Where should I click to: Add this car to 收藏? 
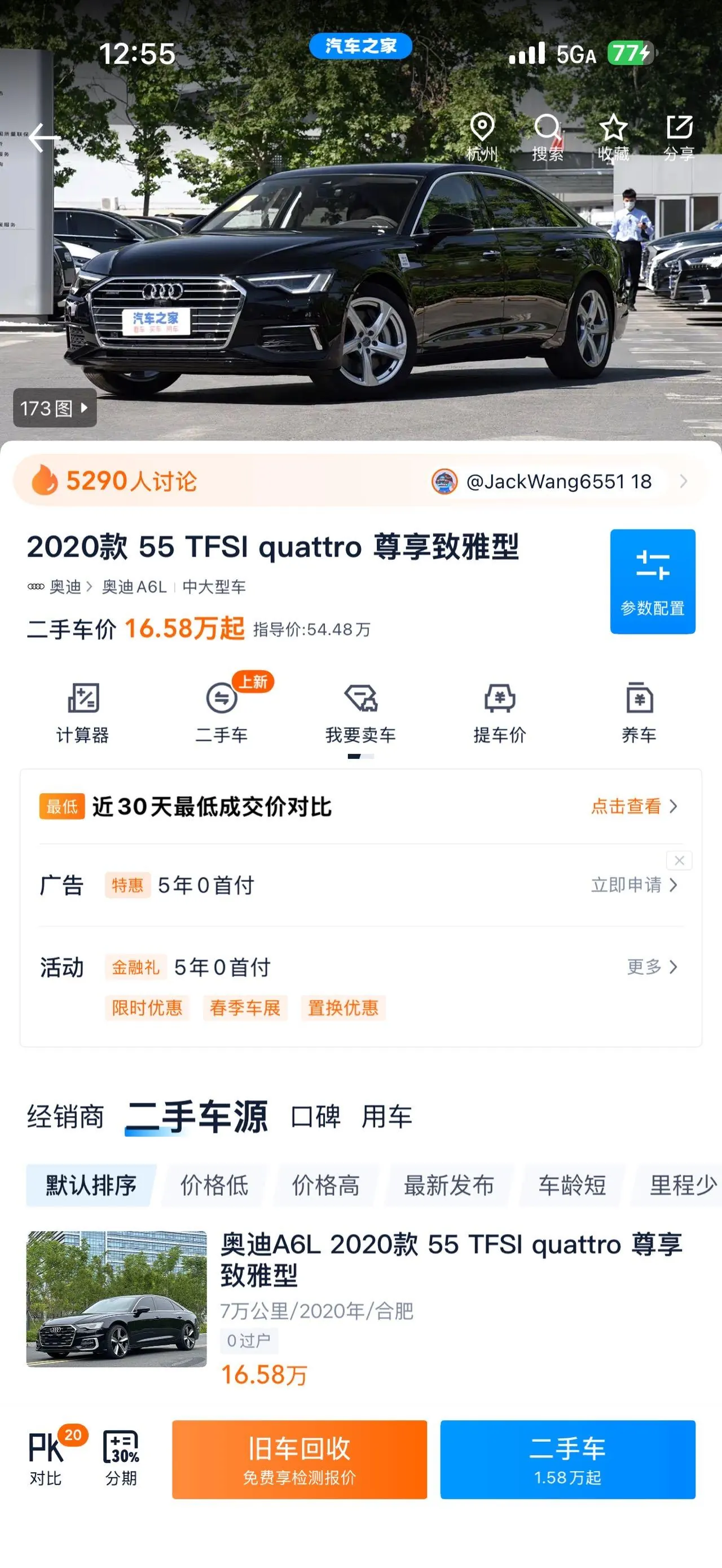tap(613, 137)
